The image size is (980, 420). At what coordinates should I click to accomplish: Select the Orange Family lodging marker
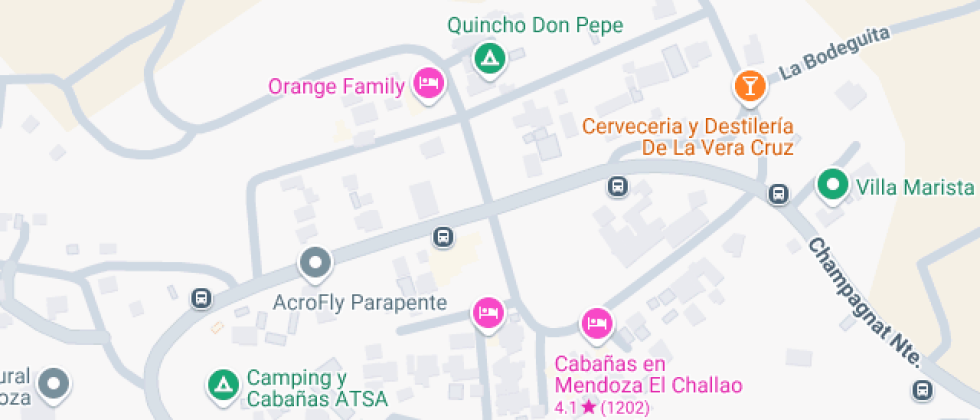[x=428, y=85]
